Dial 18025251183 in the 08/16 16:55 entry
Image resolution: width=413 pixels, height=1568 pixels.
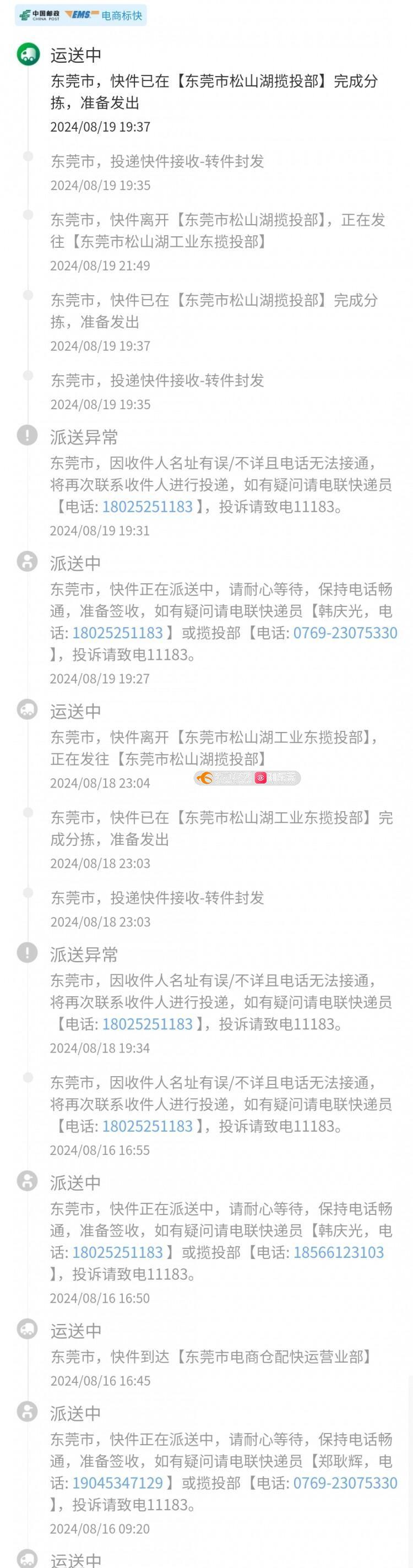147,1126
